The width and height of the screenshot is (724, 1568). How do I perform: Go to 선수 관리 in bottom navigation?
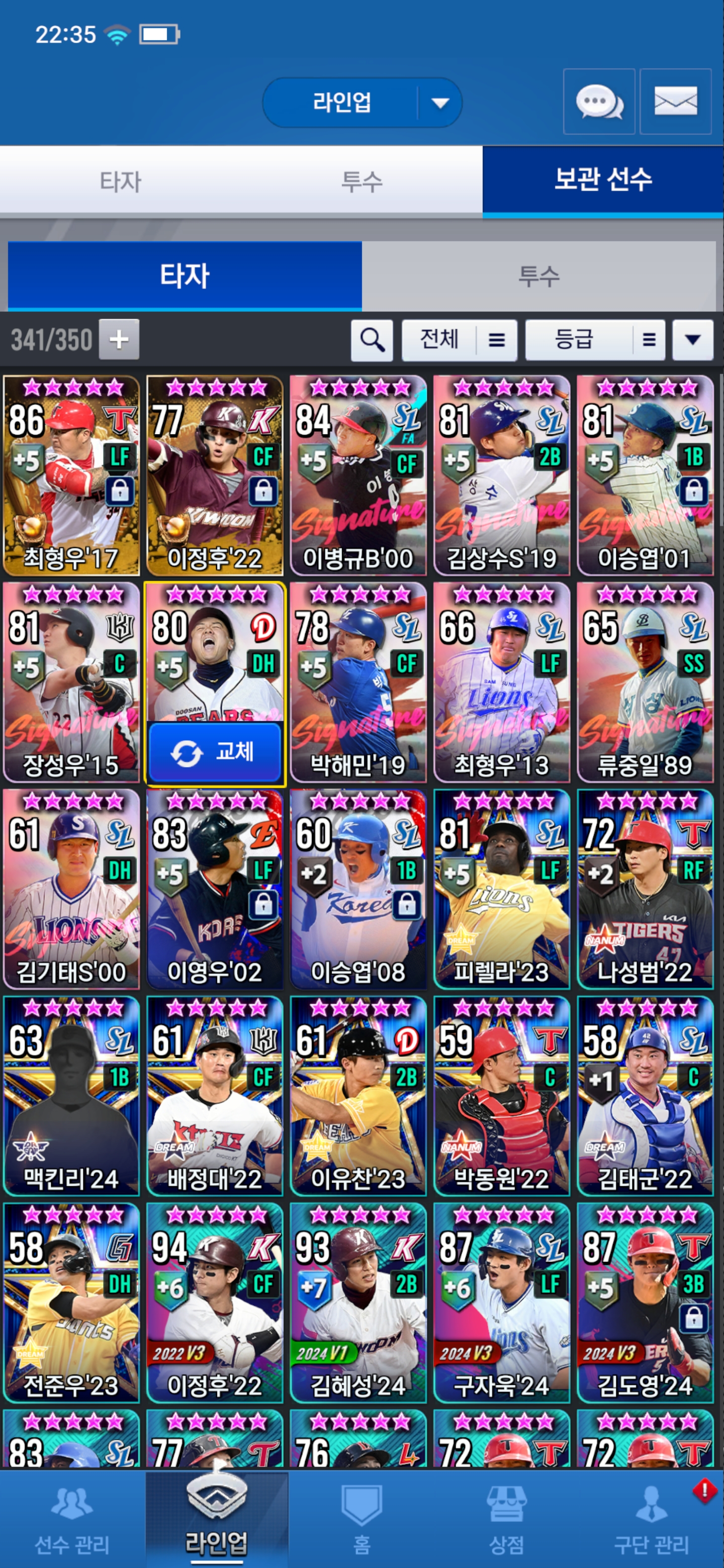[72, 1519]
